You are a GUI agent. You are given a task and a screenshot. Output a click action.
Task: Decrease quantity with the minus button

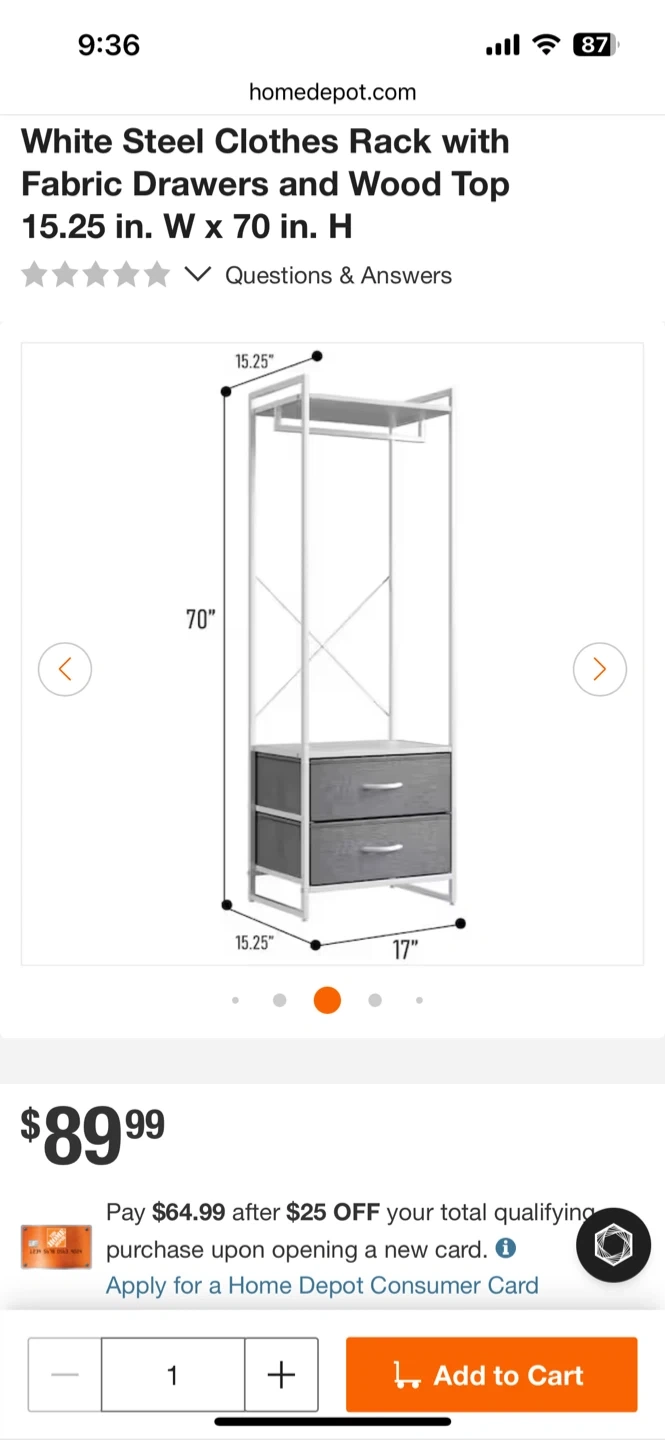pyautogui.click(x=65, y=1375)
